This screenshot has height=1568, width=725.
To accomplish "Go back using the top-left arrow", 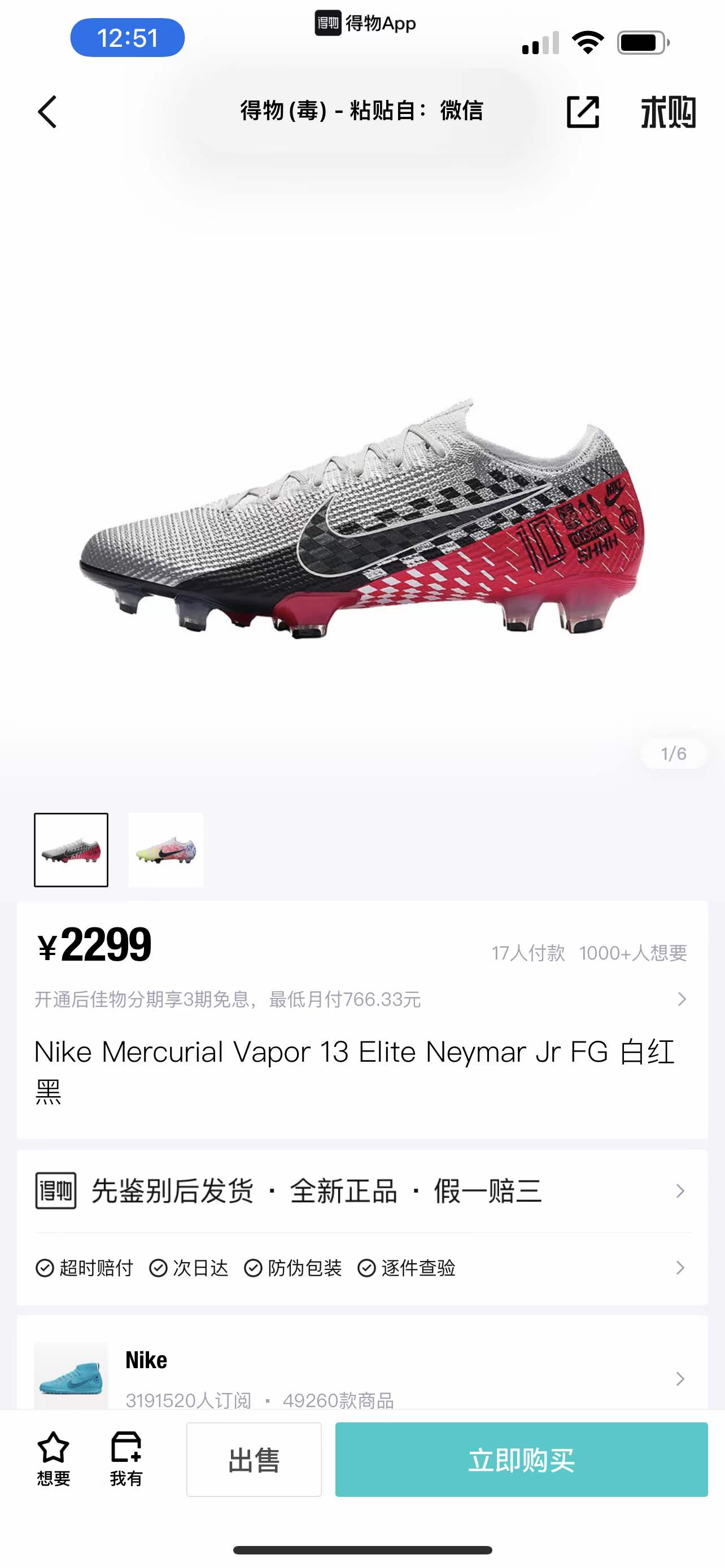I will click(47, 112).
